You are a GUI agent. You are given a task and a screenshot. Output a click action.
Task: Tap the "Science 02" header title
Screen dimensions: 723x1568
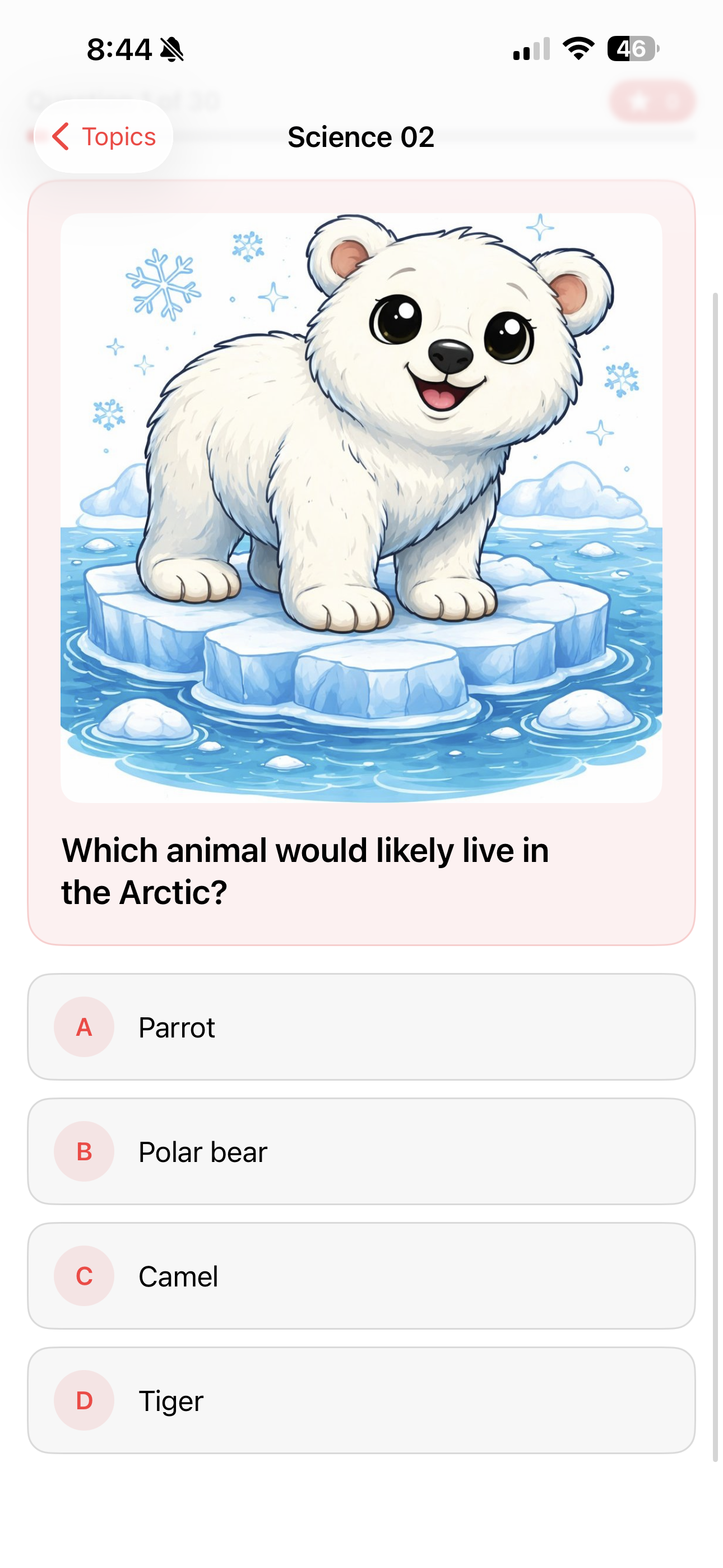361,137
